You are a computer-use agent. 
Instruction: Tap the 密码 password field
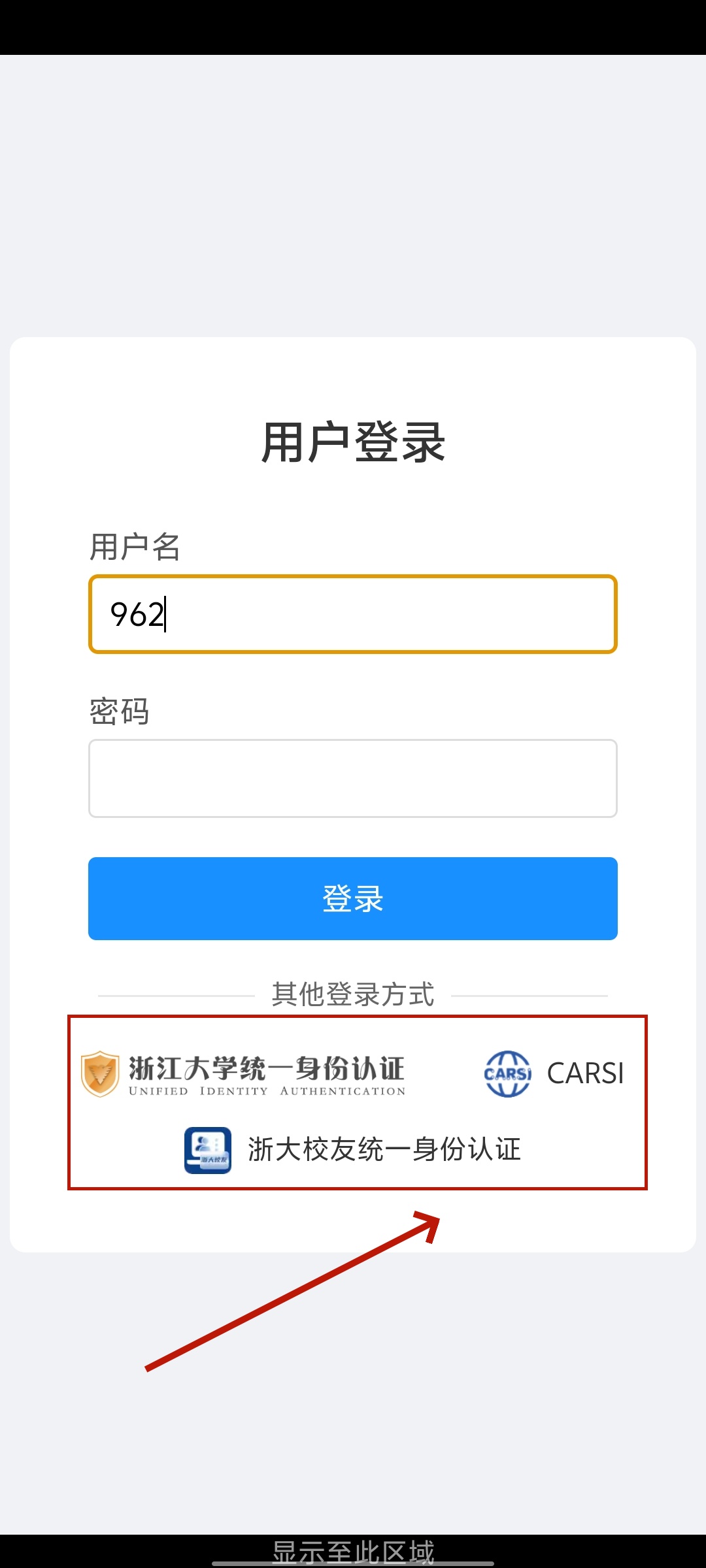(x=353, y=778)
